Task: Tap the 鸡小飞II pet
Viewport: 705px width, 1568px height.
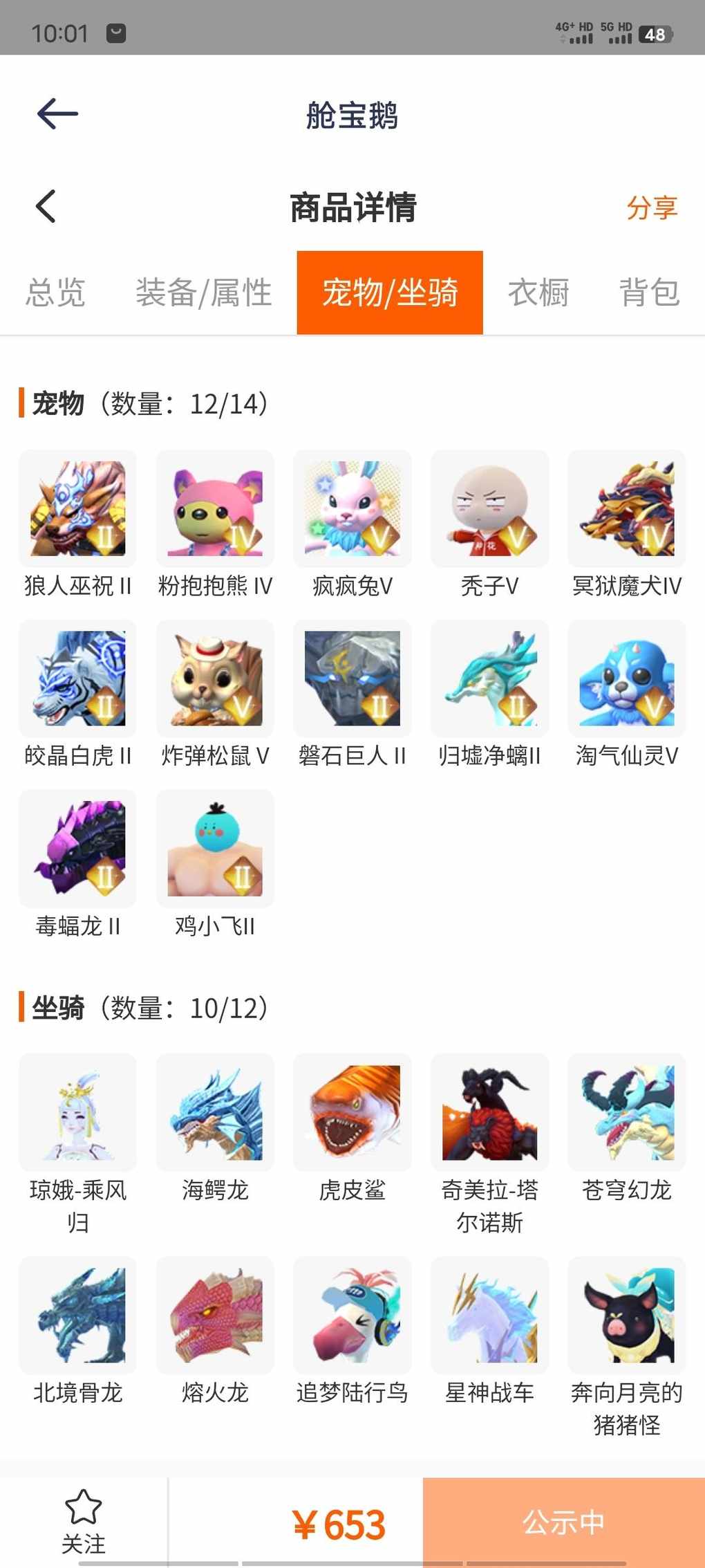Action: 215,849
